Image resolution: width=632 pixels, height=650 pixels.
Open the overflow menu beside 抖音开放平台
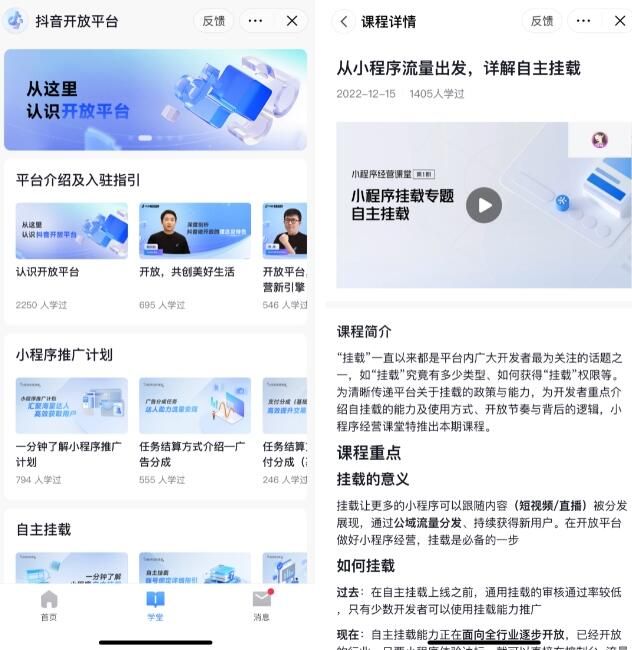(x=255, y=20)
